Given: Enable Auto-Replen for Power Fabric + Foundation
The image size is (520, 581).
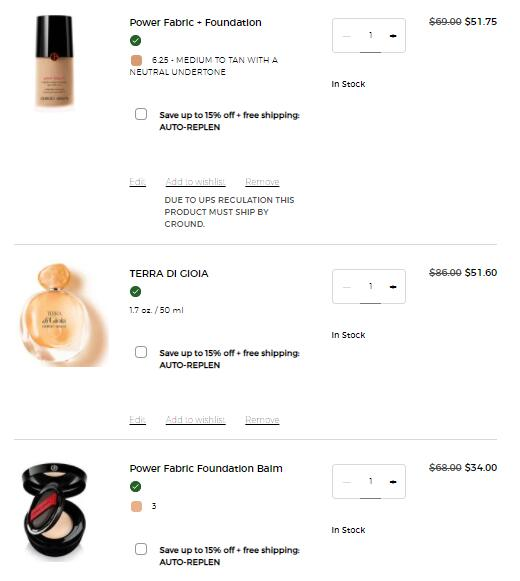Looking at the screenshot, I should click(x=141, y=114).
